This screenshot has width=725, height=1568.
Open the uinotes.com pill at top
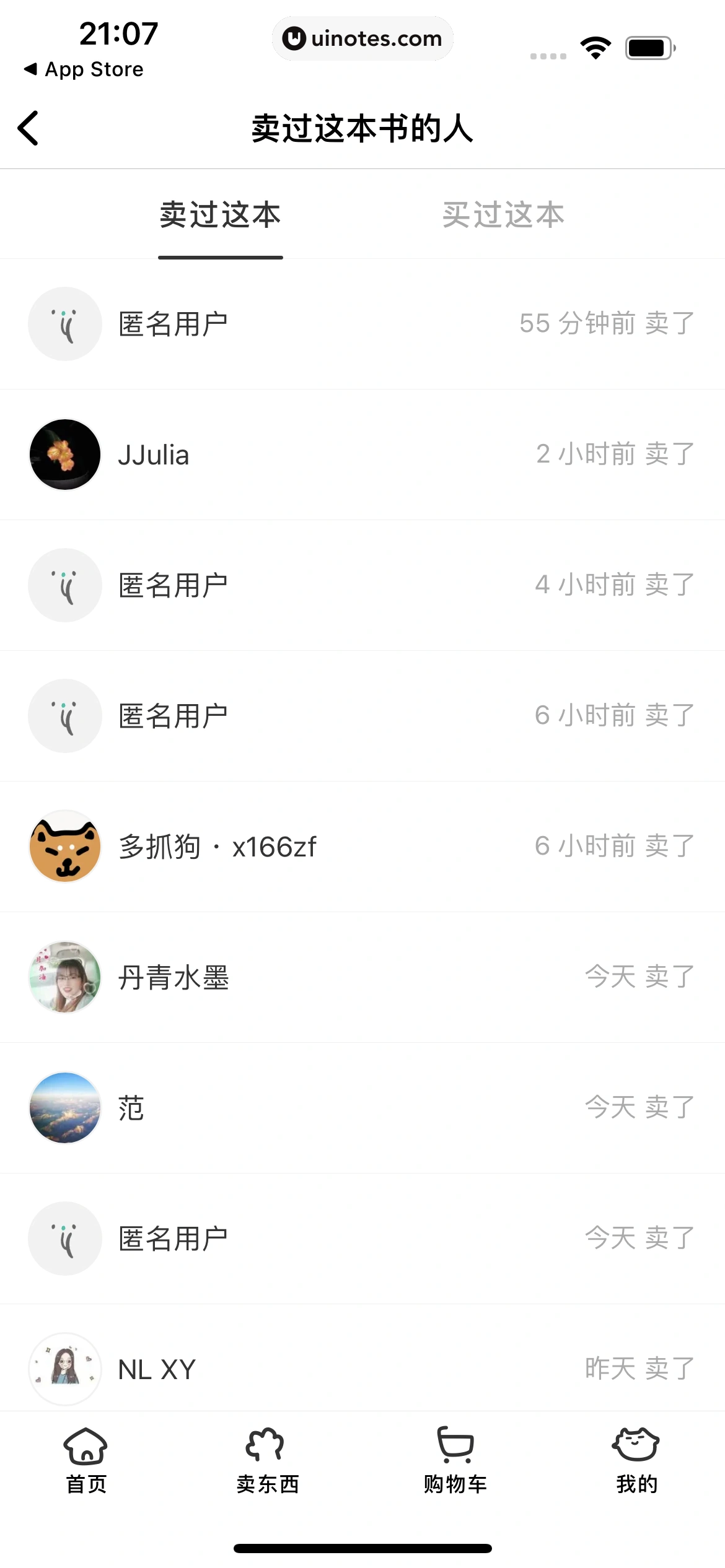(x=362, y=38)
